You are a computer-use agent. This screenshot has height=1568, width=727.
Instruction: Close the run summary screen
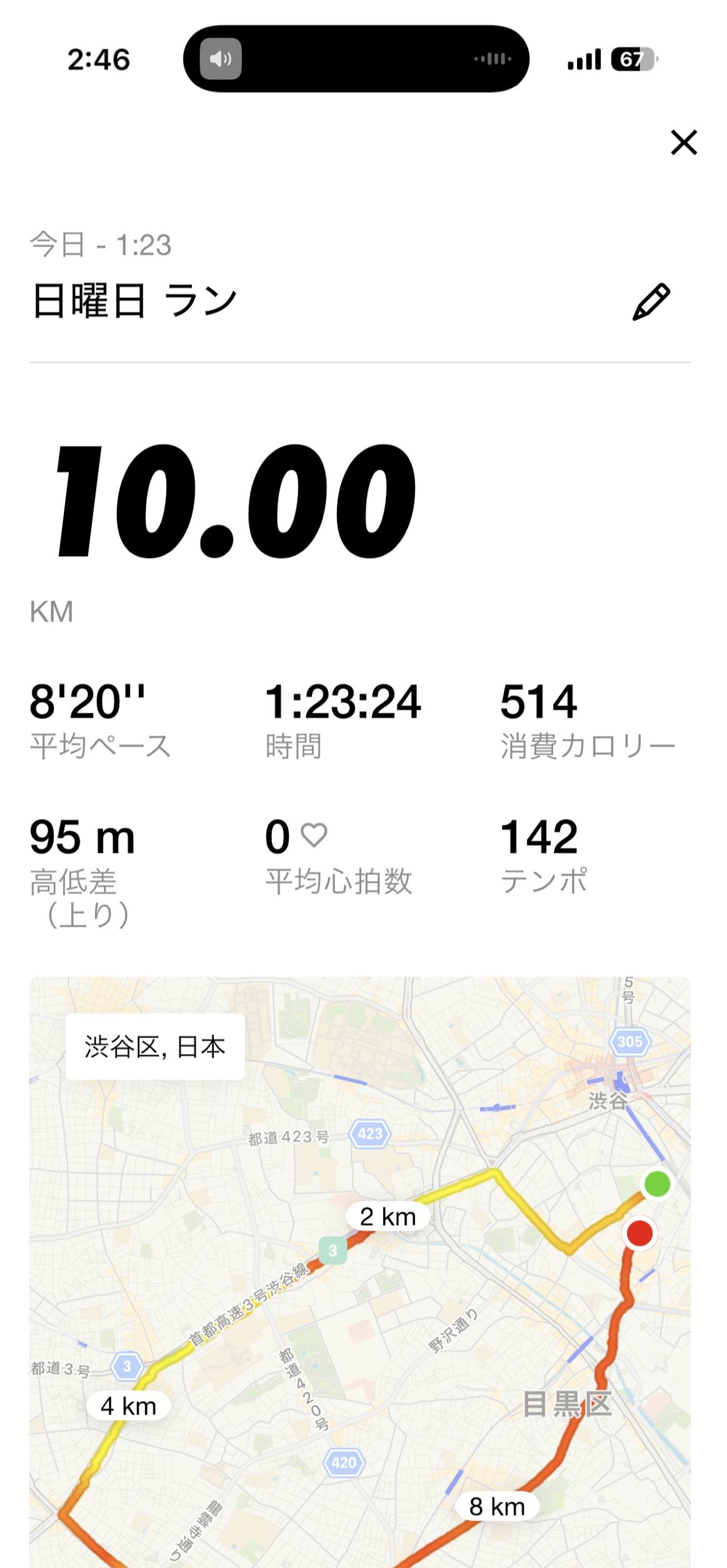pos(683,142)
